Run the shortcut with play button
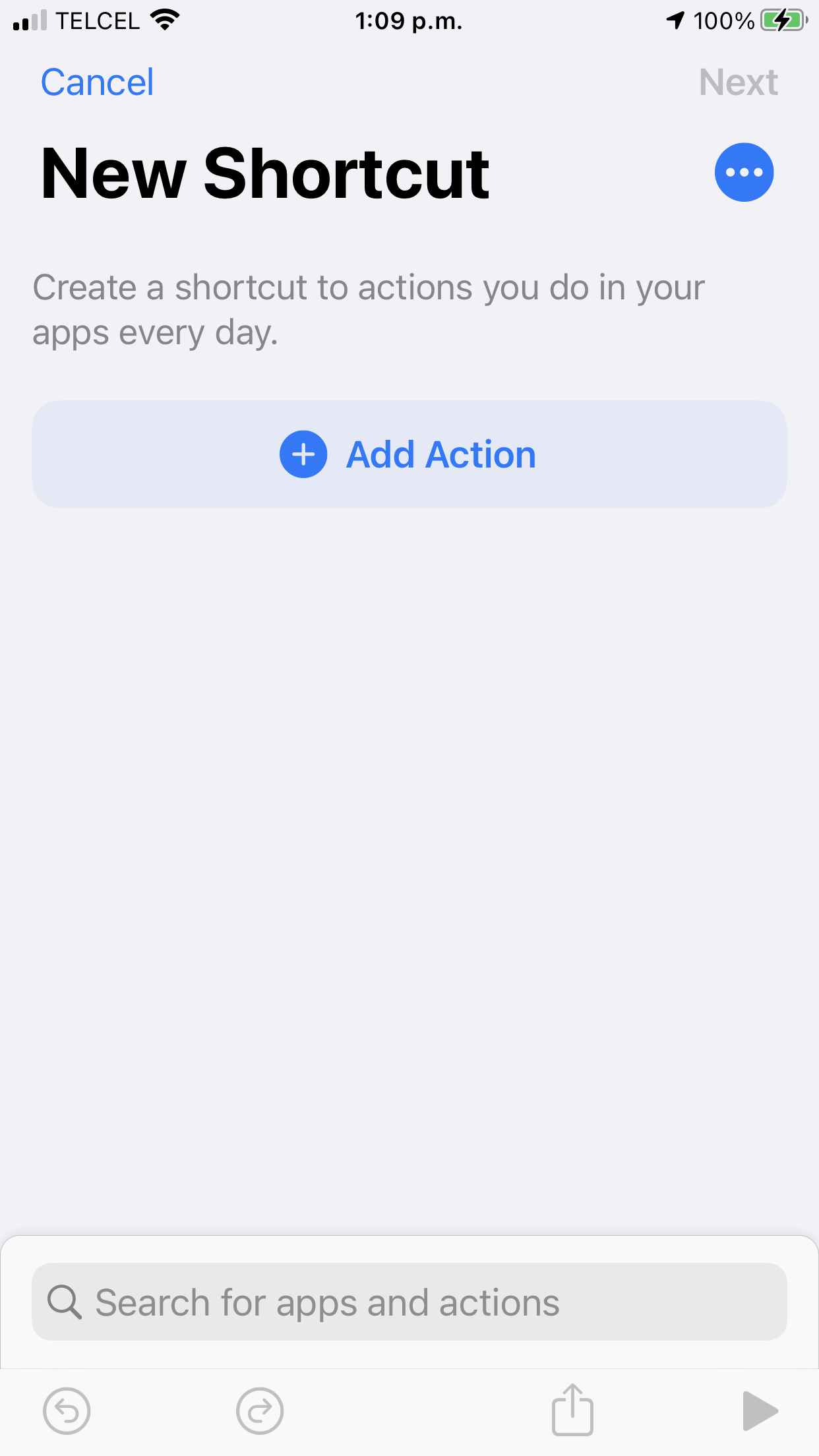The height and width of the screenshot is (1456, 819). 759,1410
